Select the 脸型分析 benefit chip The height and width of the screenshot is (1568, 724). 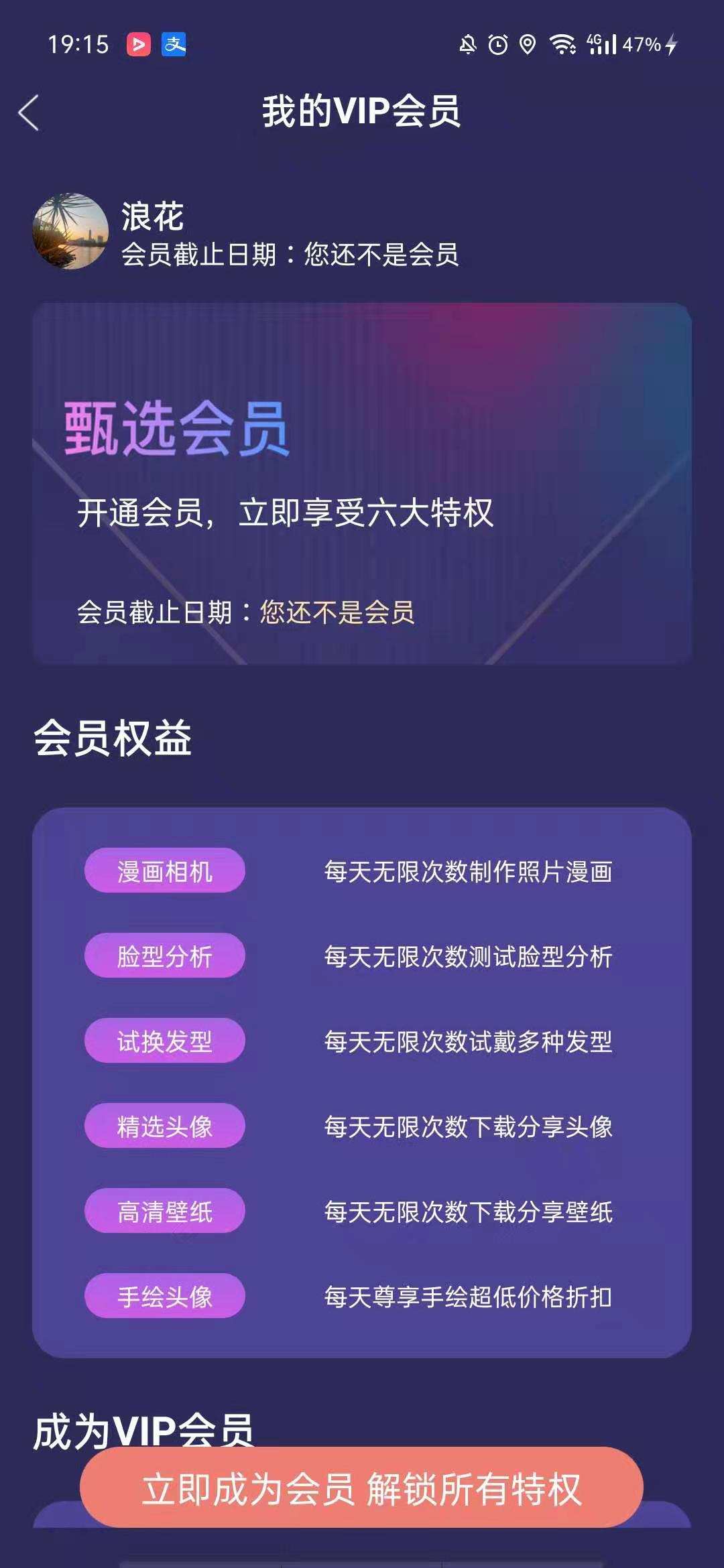click(x=165, y=956)
